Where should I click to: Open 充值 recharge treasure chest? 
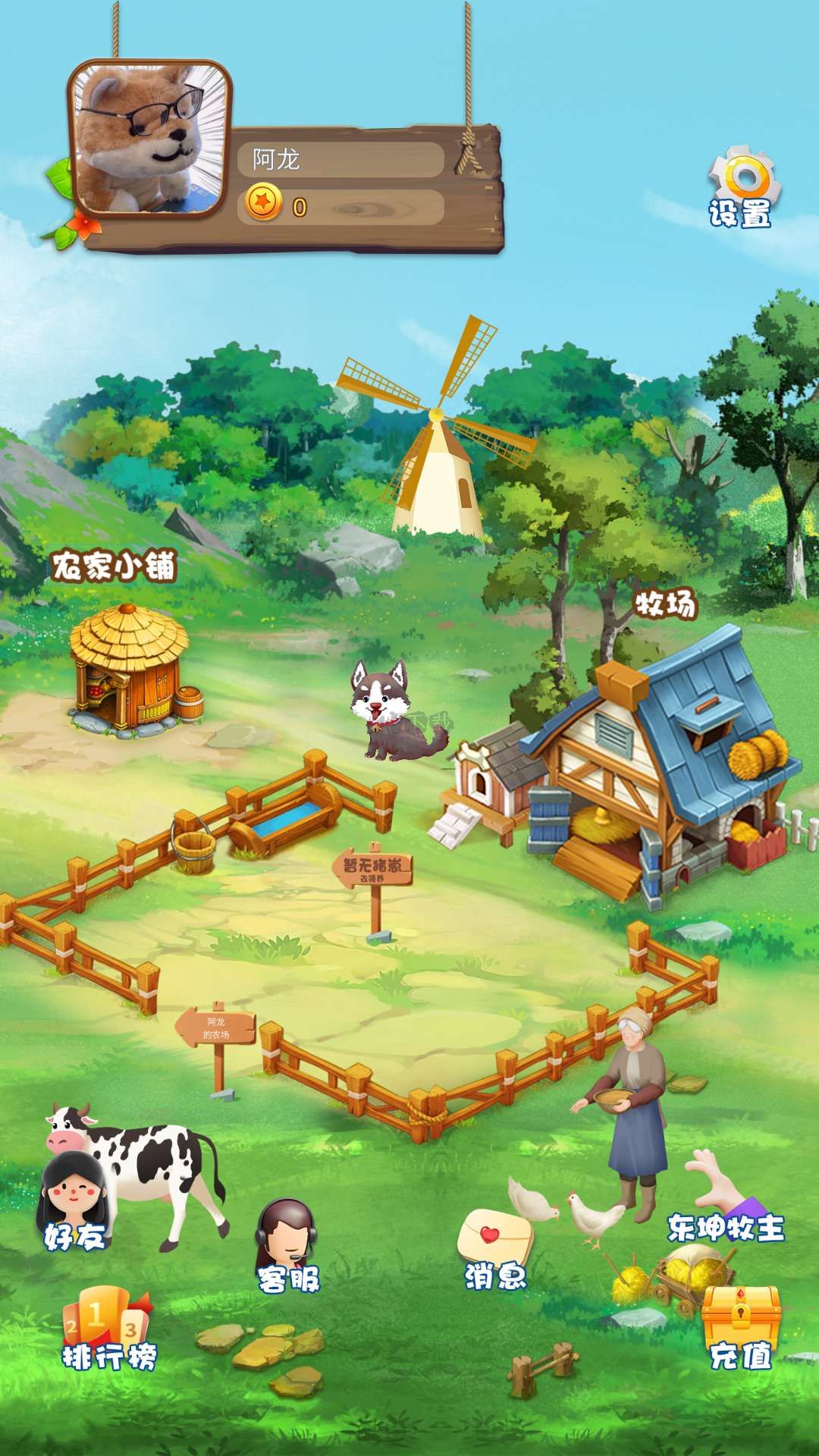coord(740,1327)
